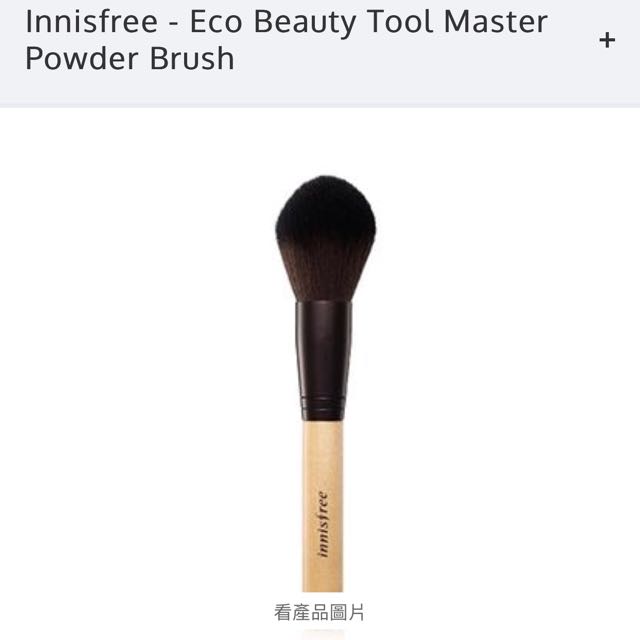Tap the 看產品圖片 link
The height and width of the screenshot is (640, 640).
click(x=319, y=611)
